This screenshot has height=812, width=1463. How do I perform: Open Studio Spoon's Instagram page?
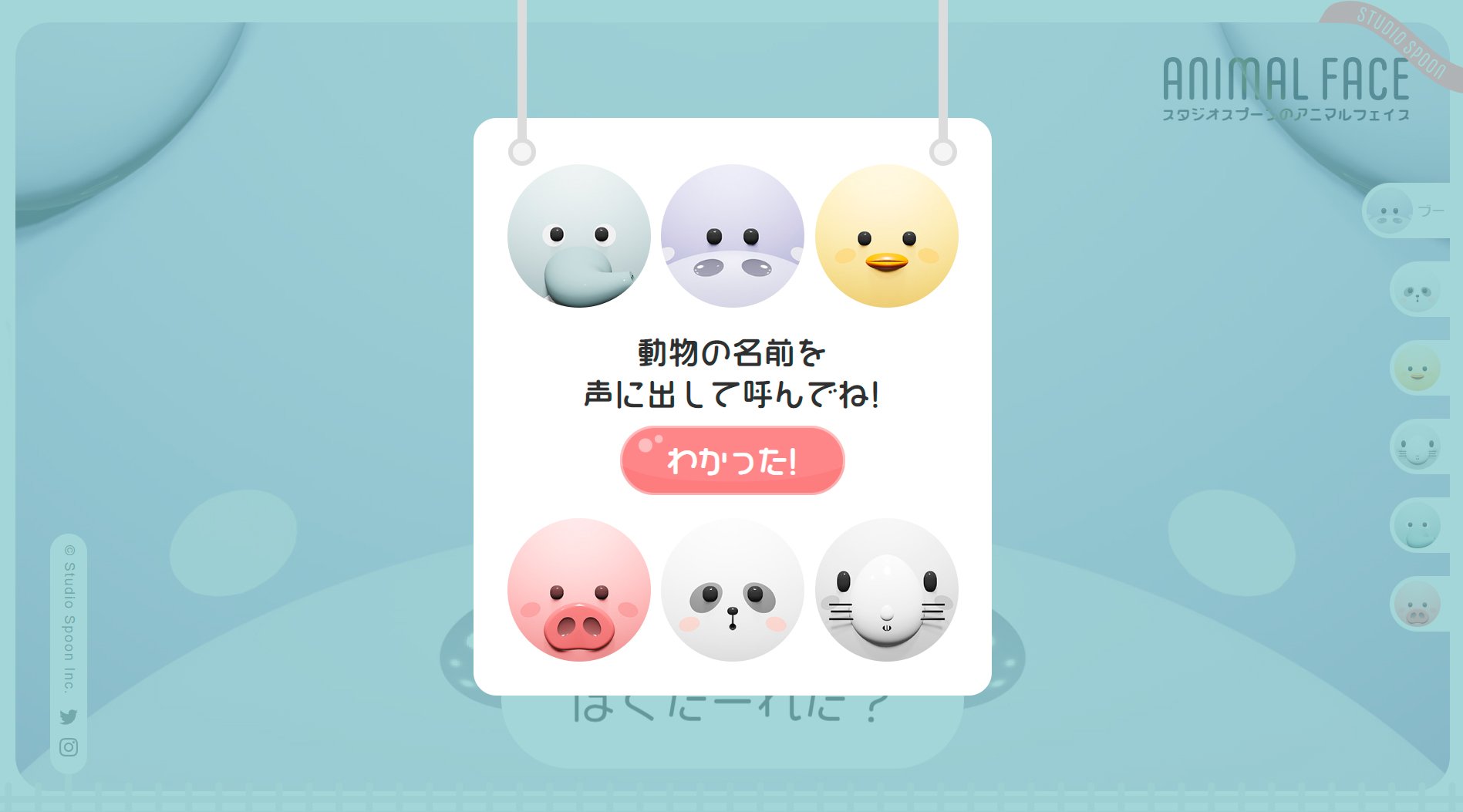point(69,747)
